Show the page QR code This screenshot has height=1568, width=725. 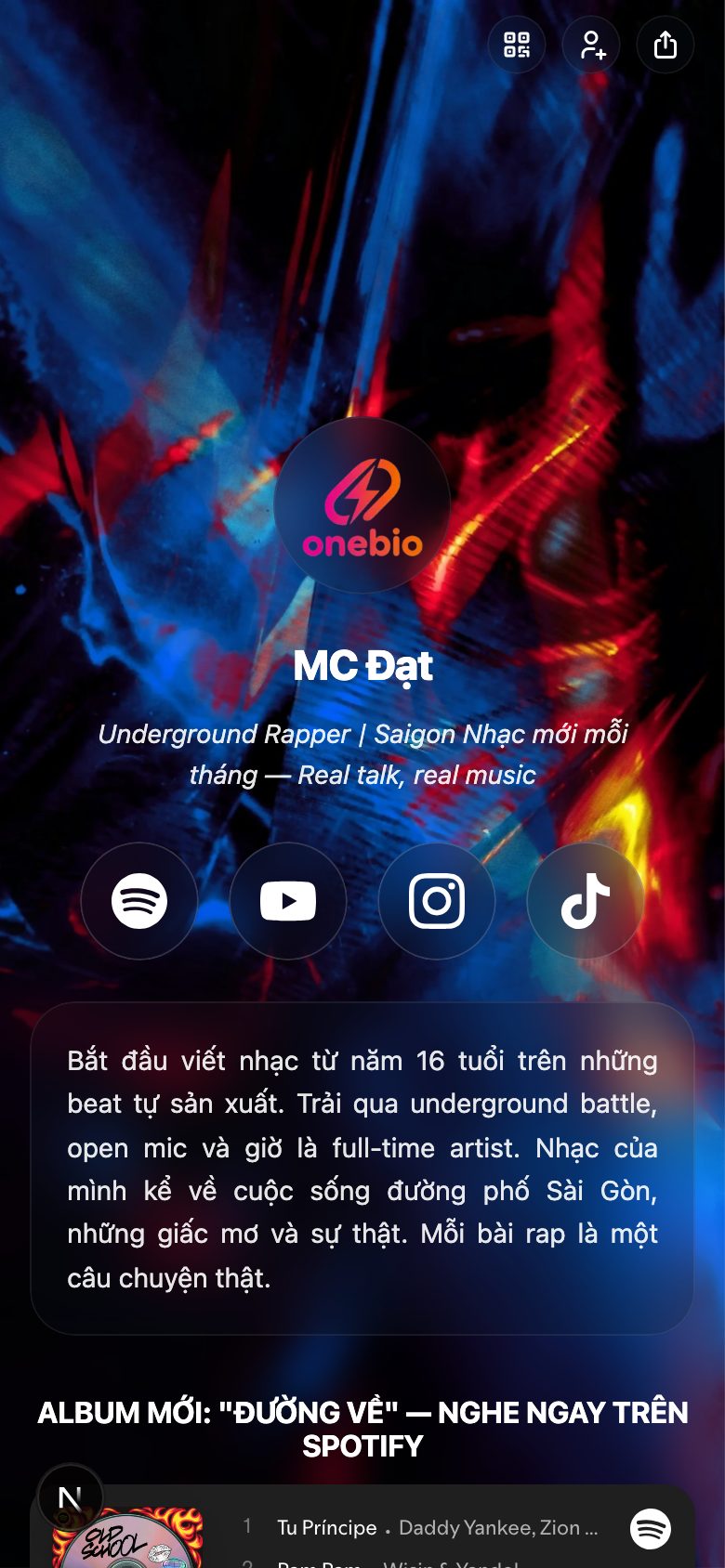pyautogui.click(x=517, y=45)
